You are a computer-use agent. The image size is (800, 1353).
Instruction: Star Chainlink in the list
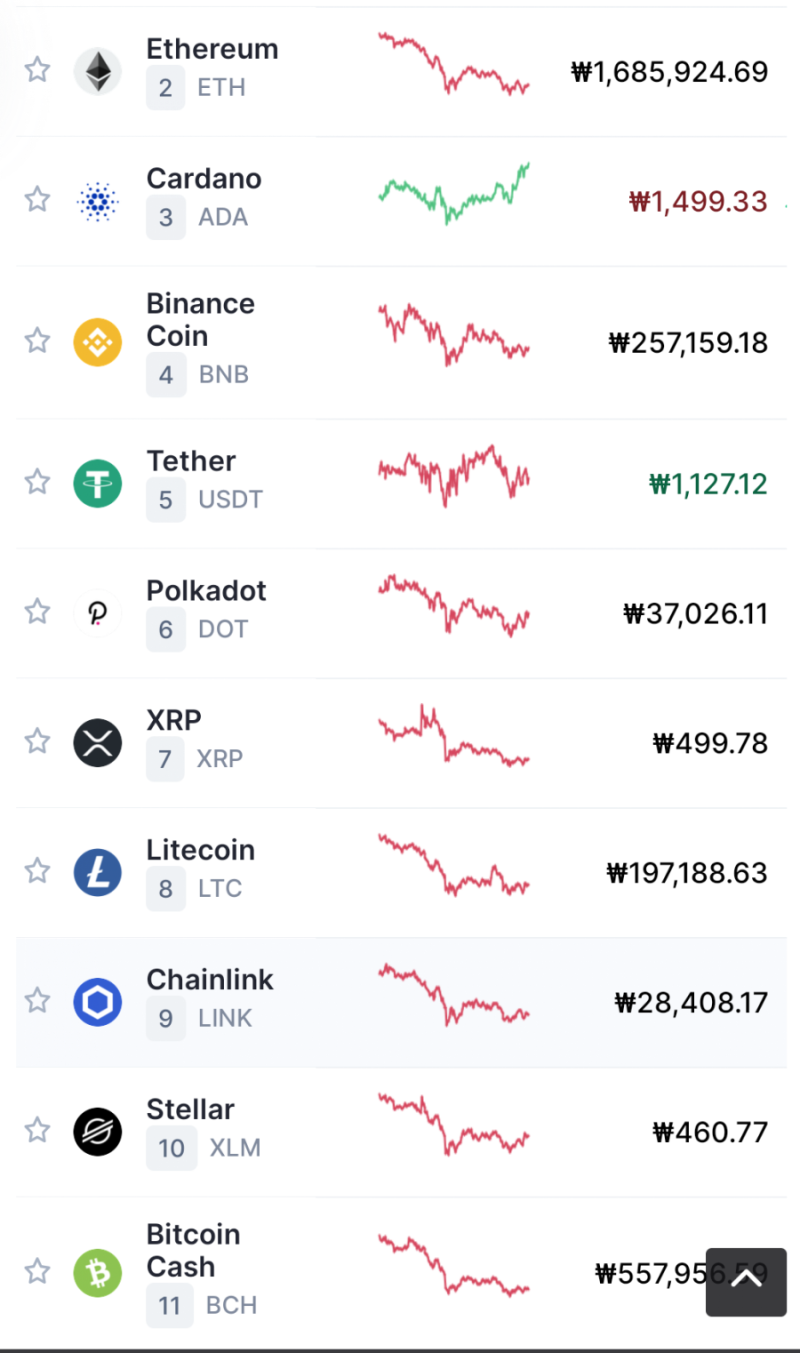pyautogui.click(x=37, y=1000)
